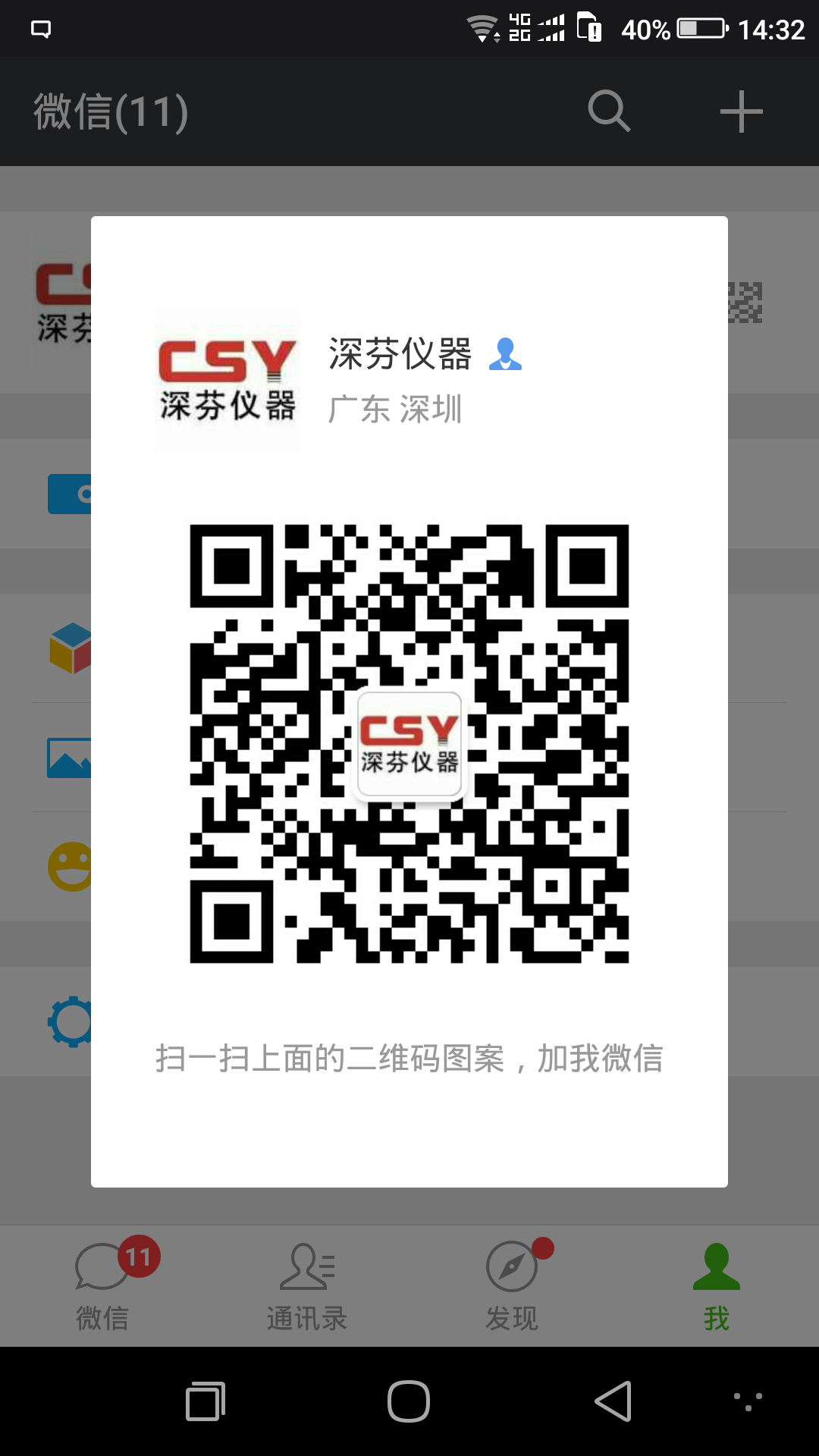819x1456 pixels.
Task: Go to the system home screen
Action: (409, 1401)
